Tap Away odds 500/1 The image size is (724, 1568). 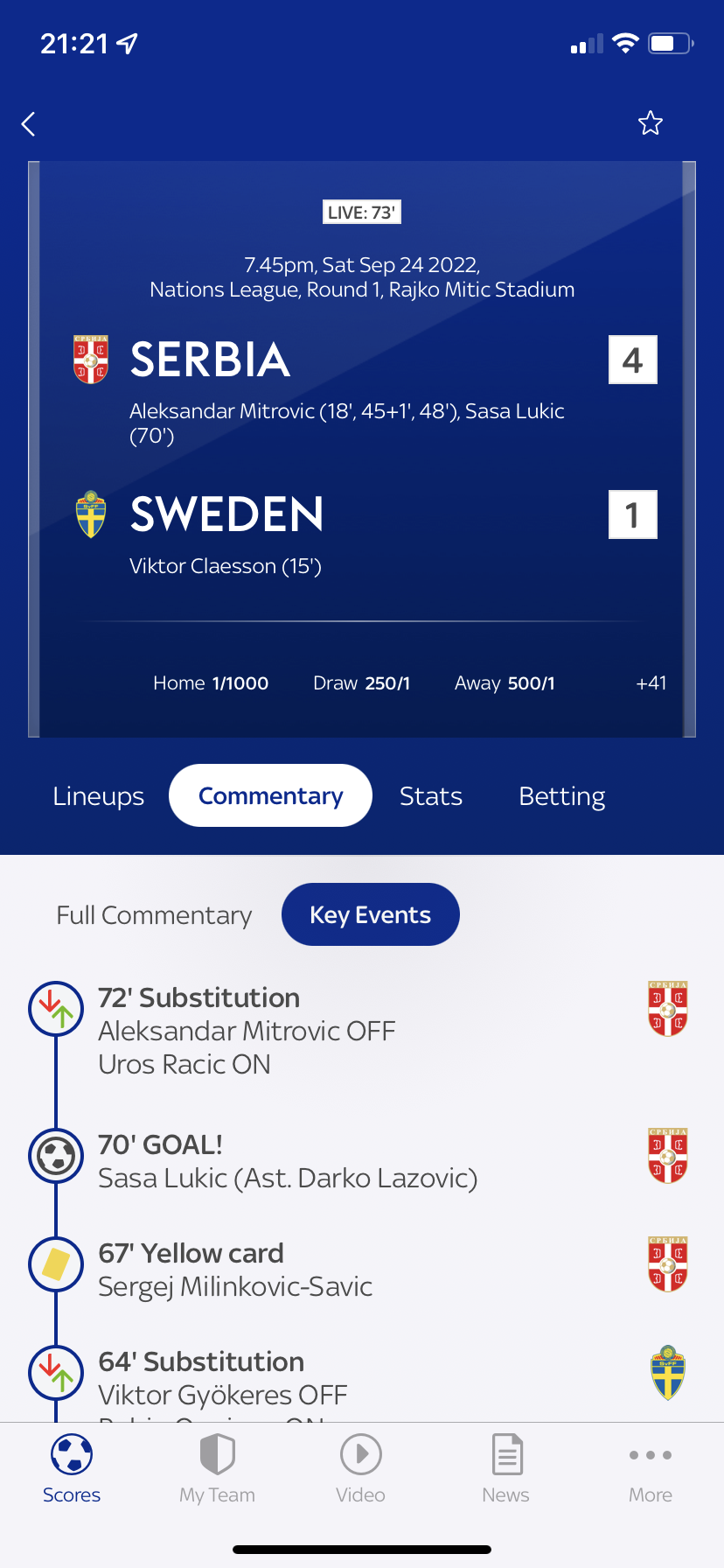pos(505,683)
